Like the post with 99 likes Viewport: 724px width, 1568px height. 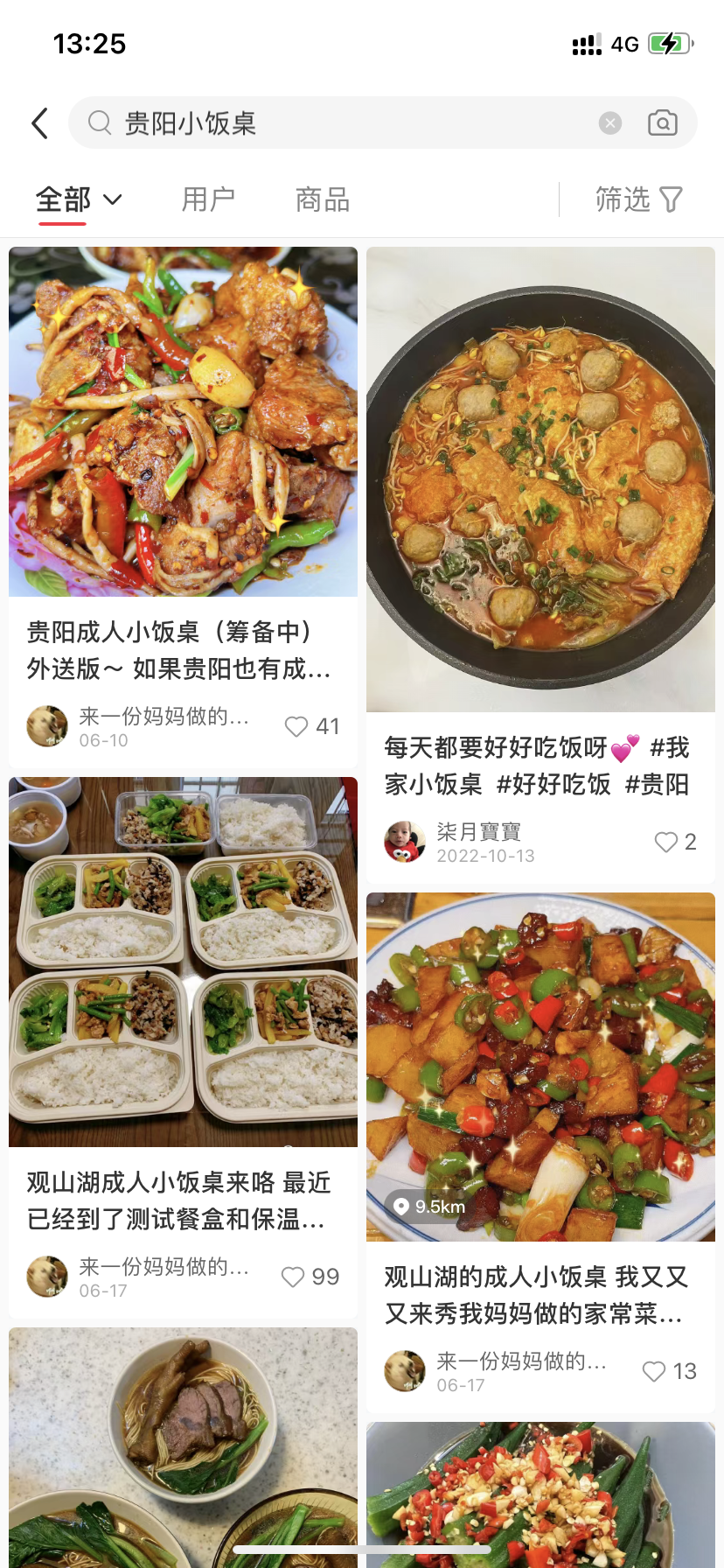(x=293, y=1277)
